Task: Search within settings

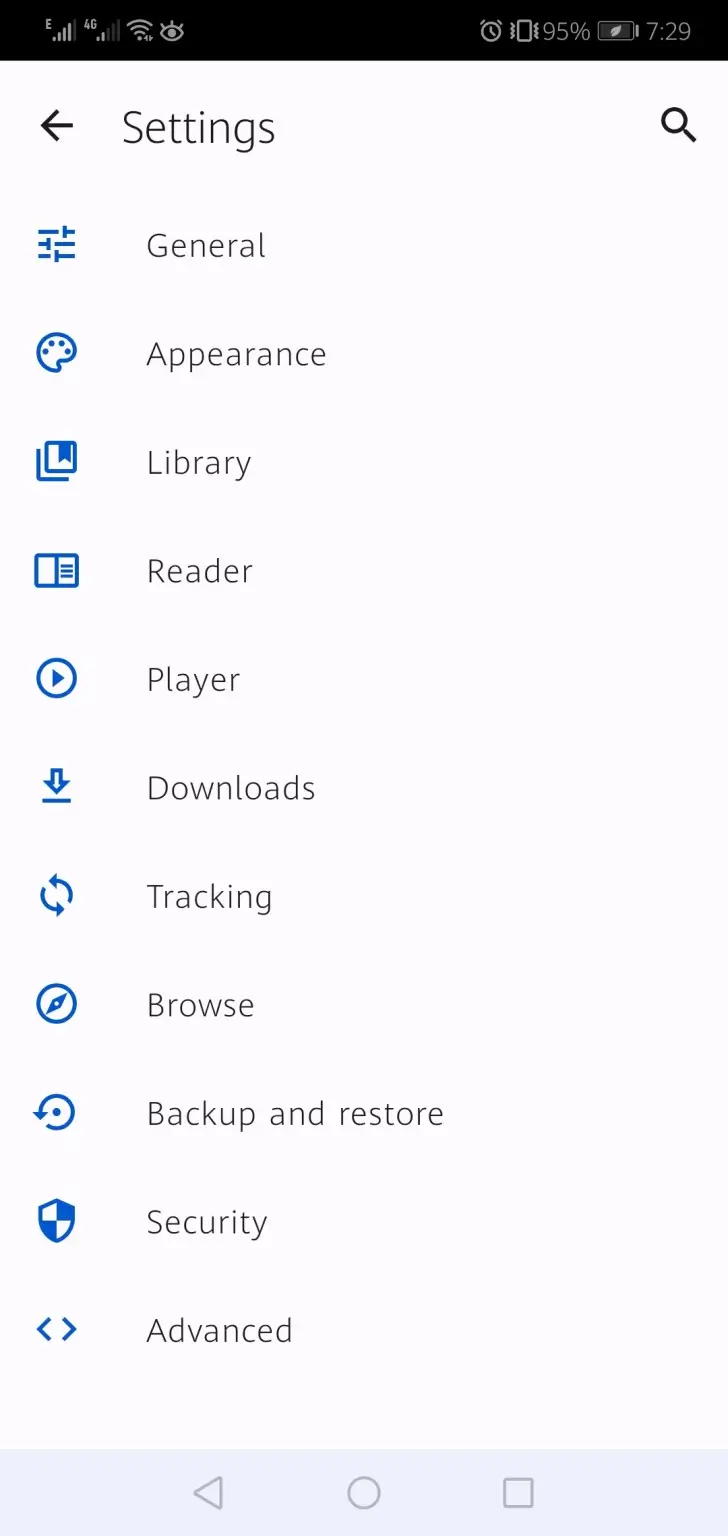Action: [678, 126]
